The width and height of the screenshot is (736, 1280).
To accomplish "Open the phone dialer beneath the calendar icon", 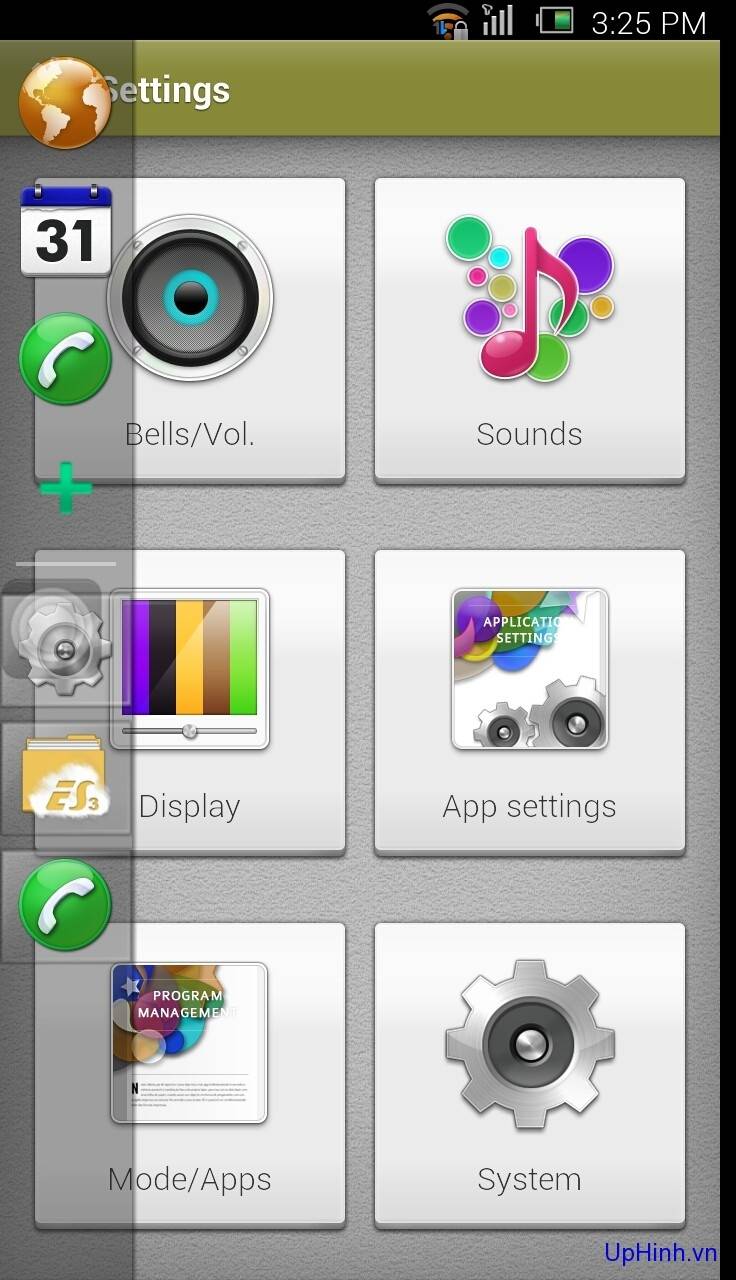I will 65,359.
